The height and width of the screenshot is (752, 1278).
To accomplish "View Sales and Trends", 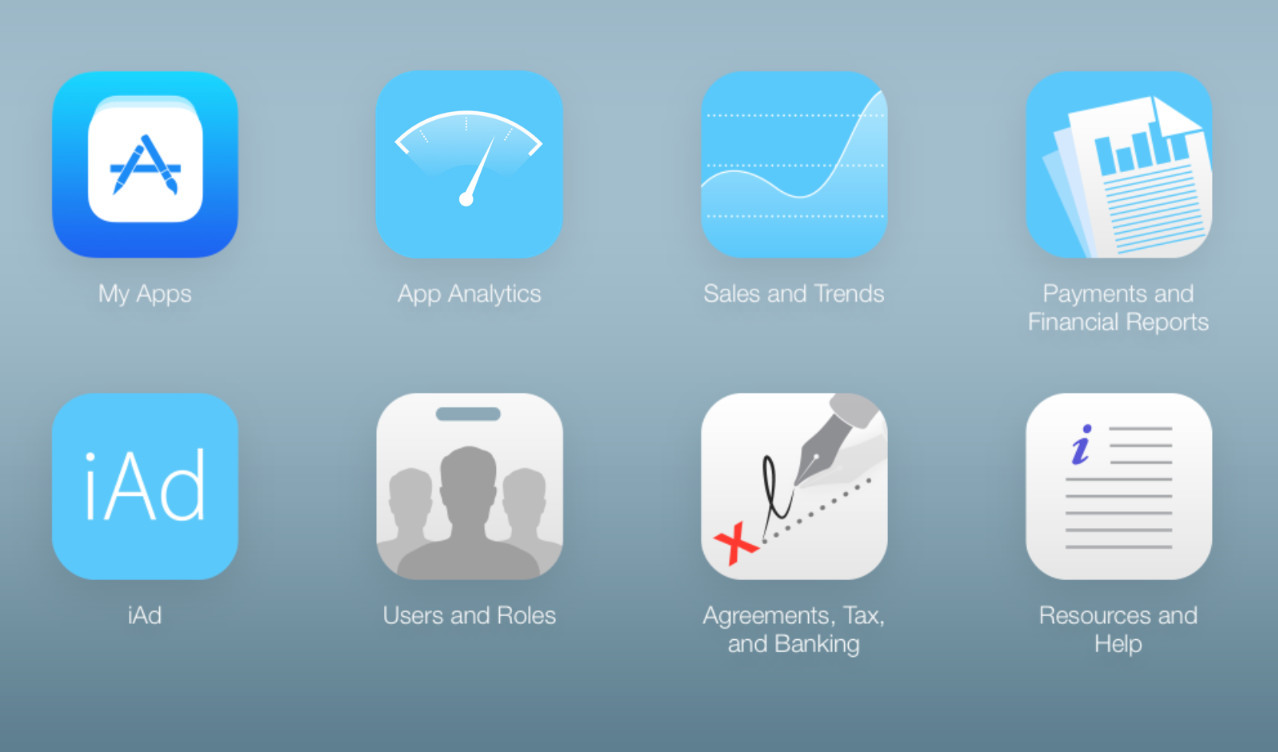I will click(x=794, y=165).
